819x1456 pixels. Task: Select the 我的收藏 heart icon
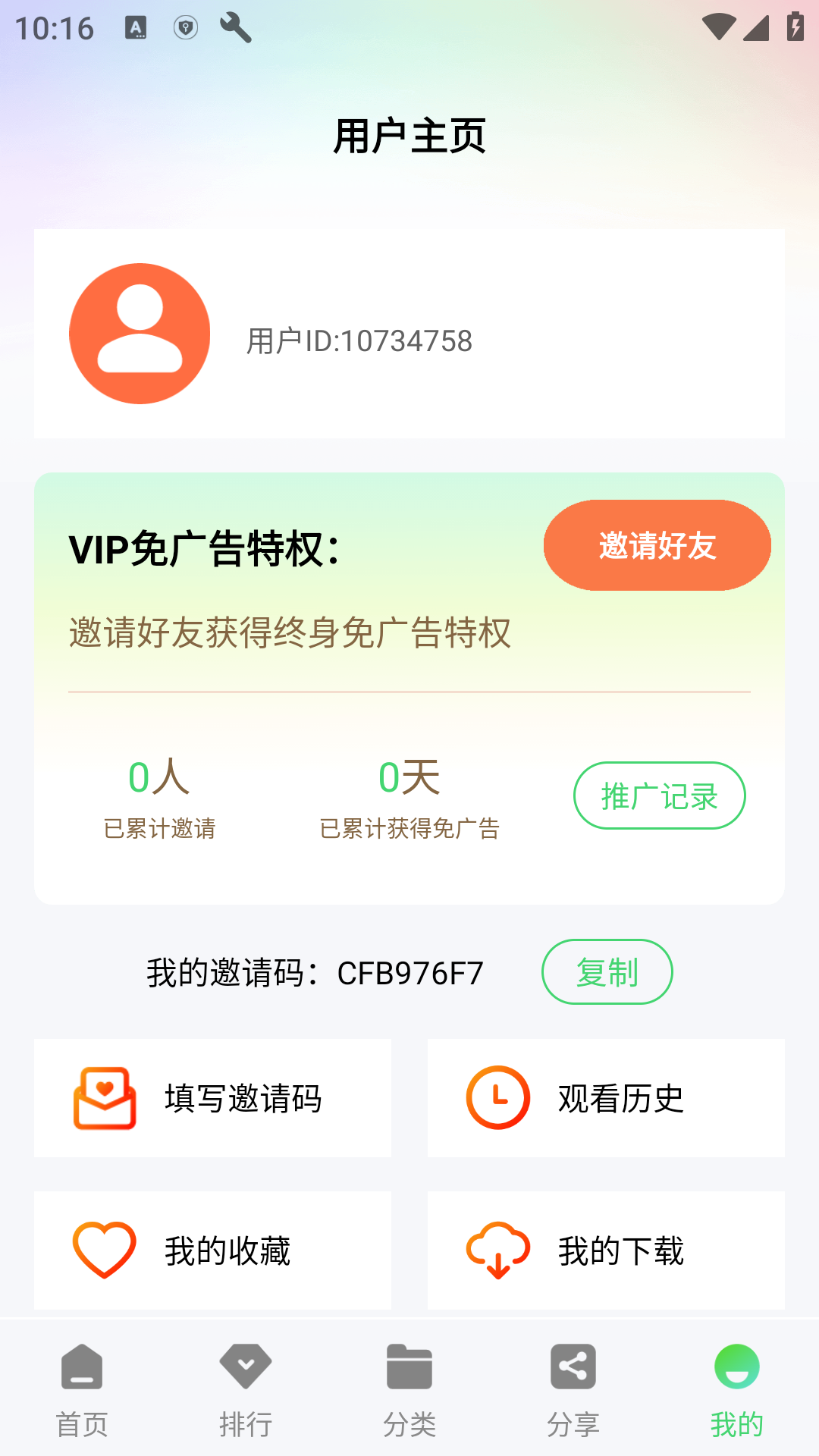coord(105,1250)
